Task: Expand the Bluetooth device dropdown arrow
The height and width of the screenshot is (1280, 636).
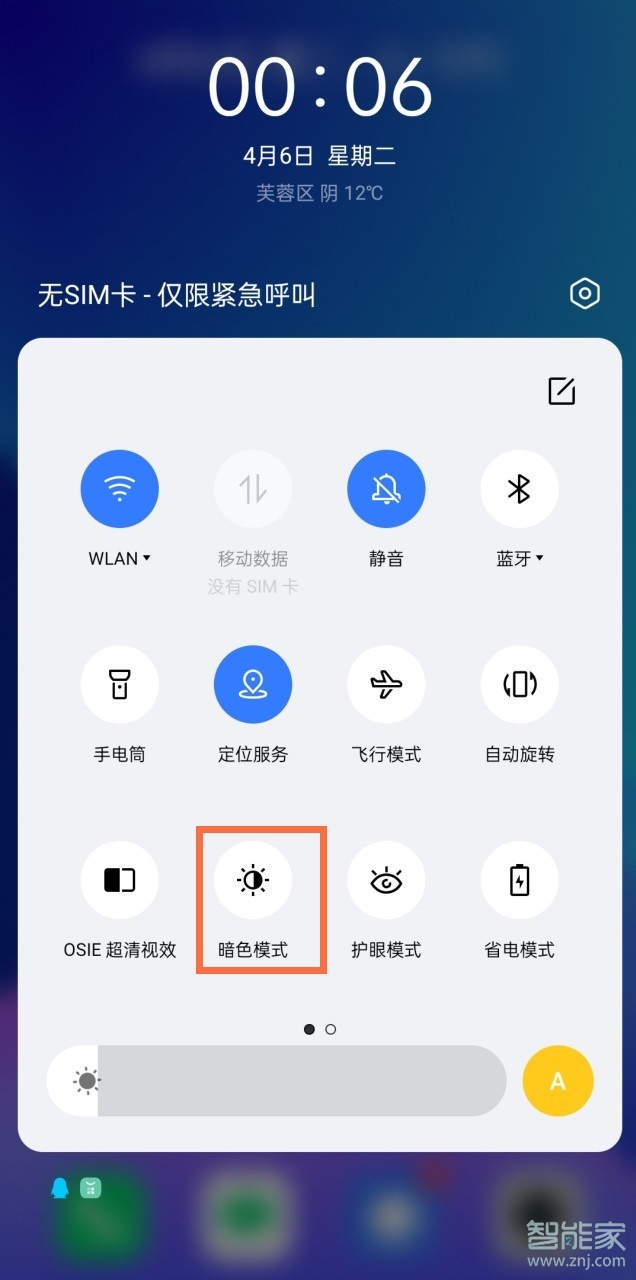Action: [x=540, y=558]
